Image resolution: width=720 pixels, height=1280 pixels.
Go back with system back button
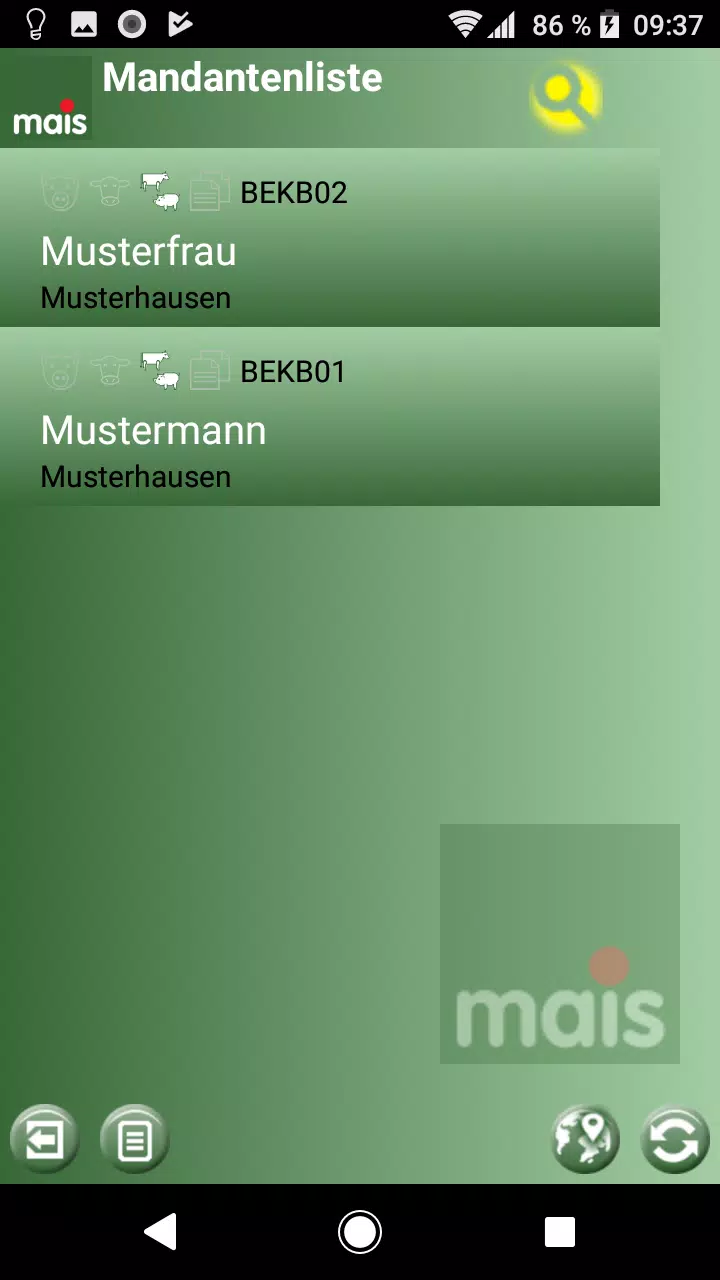pos(160,1232)
